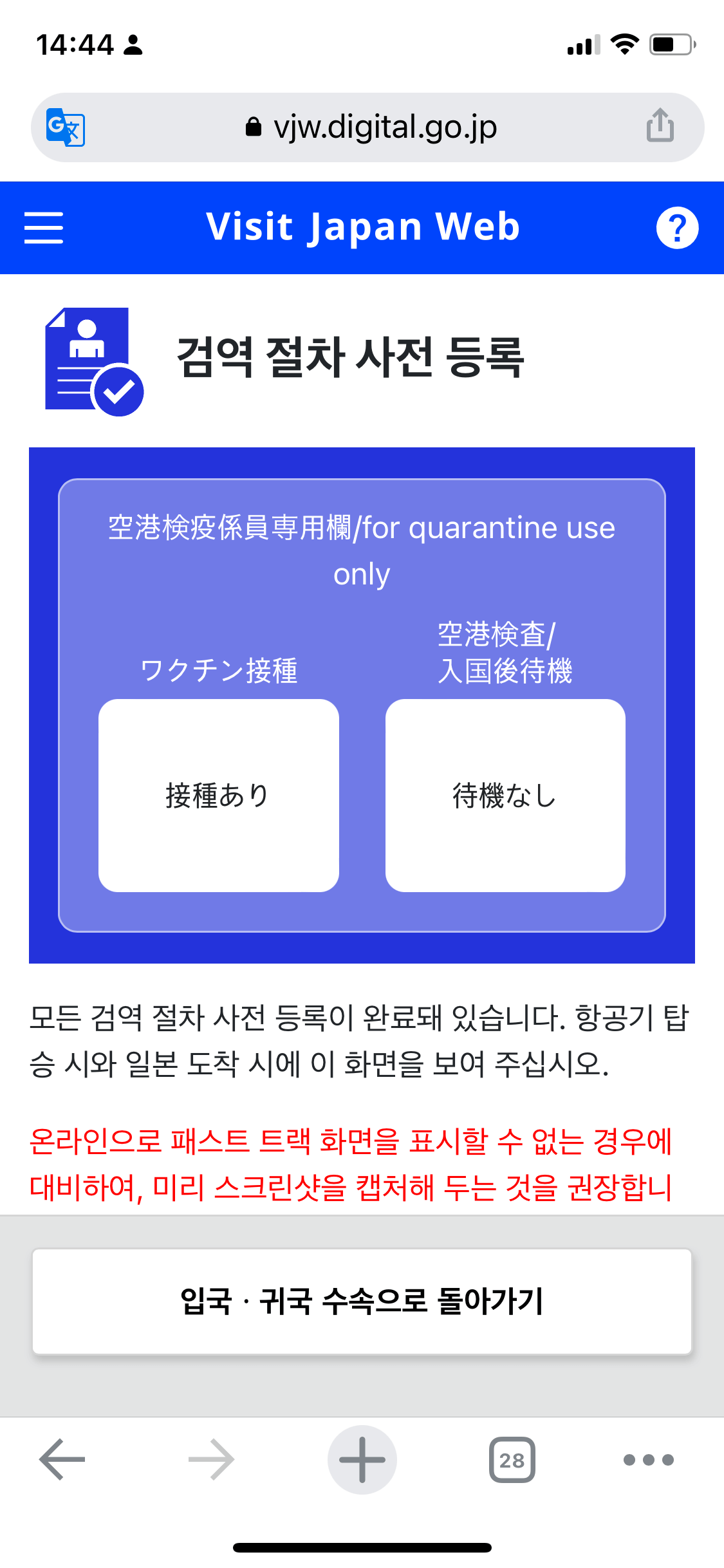The width and height of the screenshot is (724, 1568).
Task: Tap the home indicator bar at bottom
Action: point(362,1547)
